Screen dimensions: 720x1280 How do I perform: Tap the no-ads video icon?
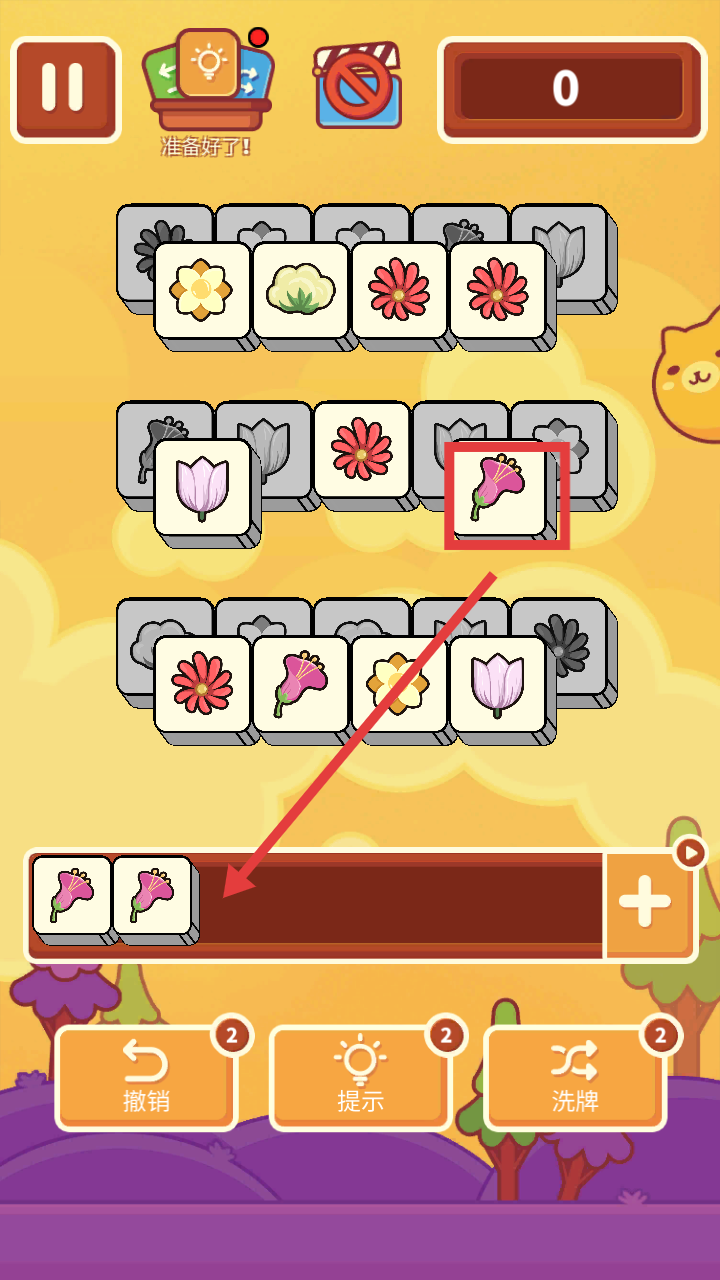(x=359, y=86)
